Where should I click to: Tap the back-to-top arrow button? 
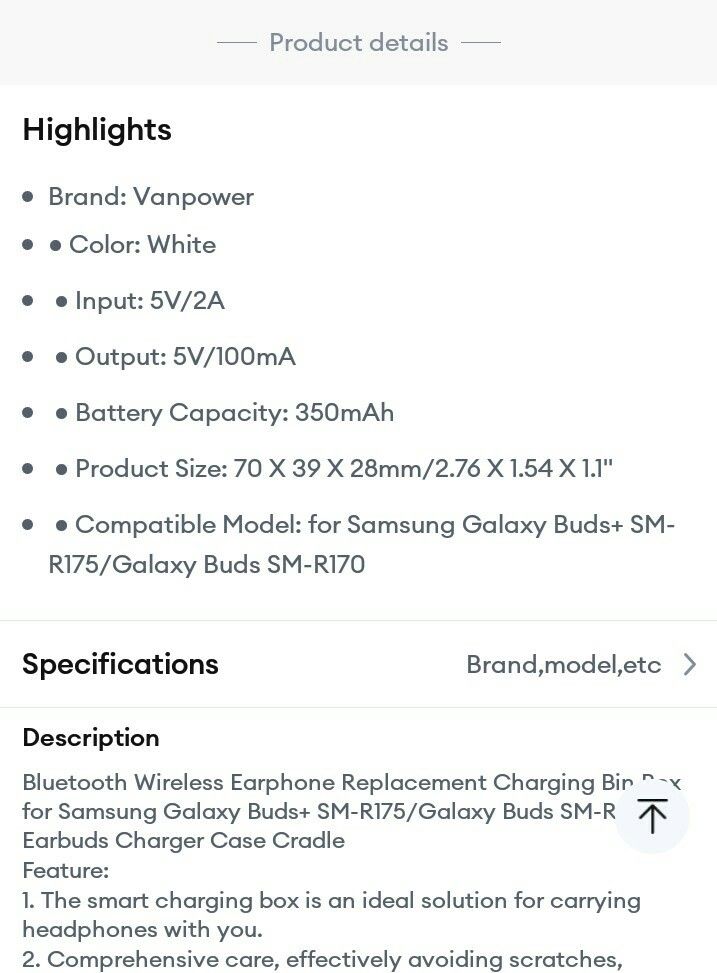point(652,815)
